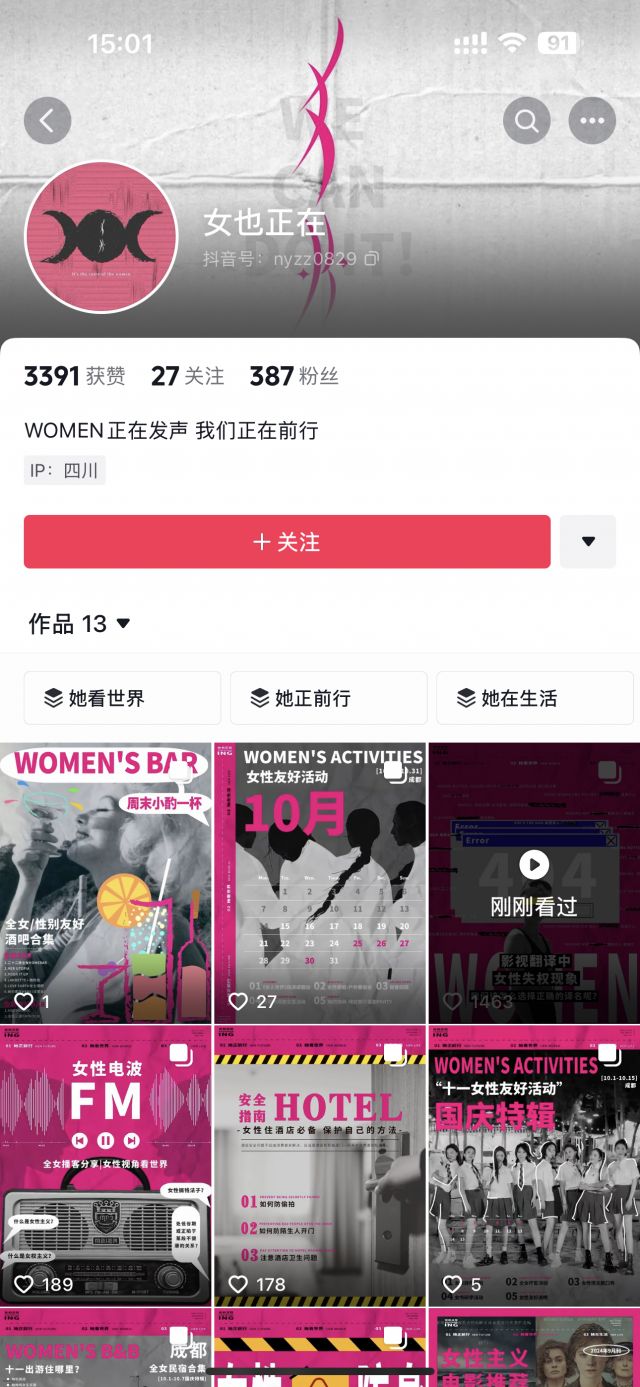This screenshot has width=640, height=1387.
Task: View the 387 粉丝 followers list
Action: tap(294, 376)
